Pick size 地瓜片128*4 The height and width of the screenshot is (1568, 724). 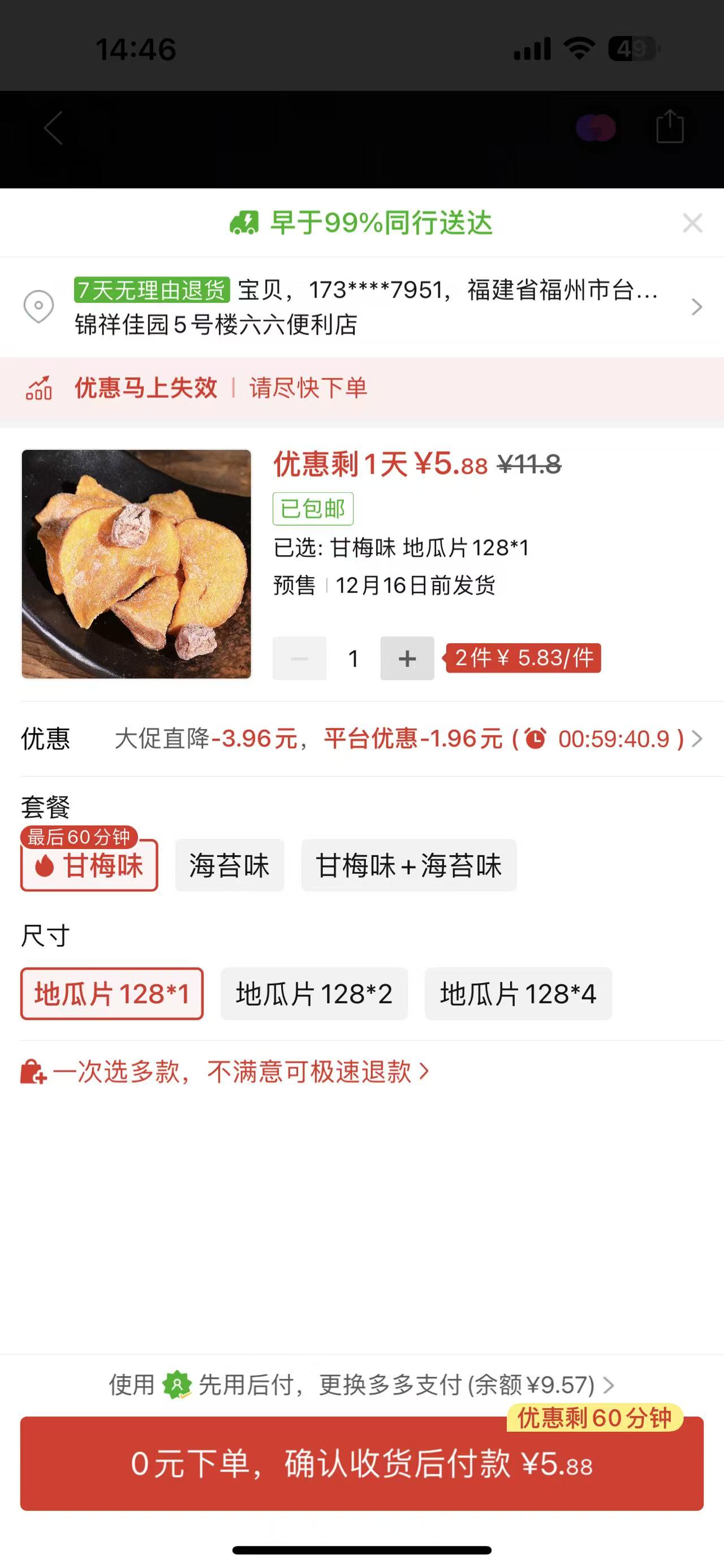518,994
